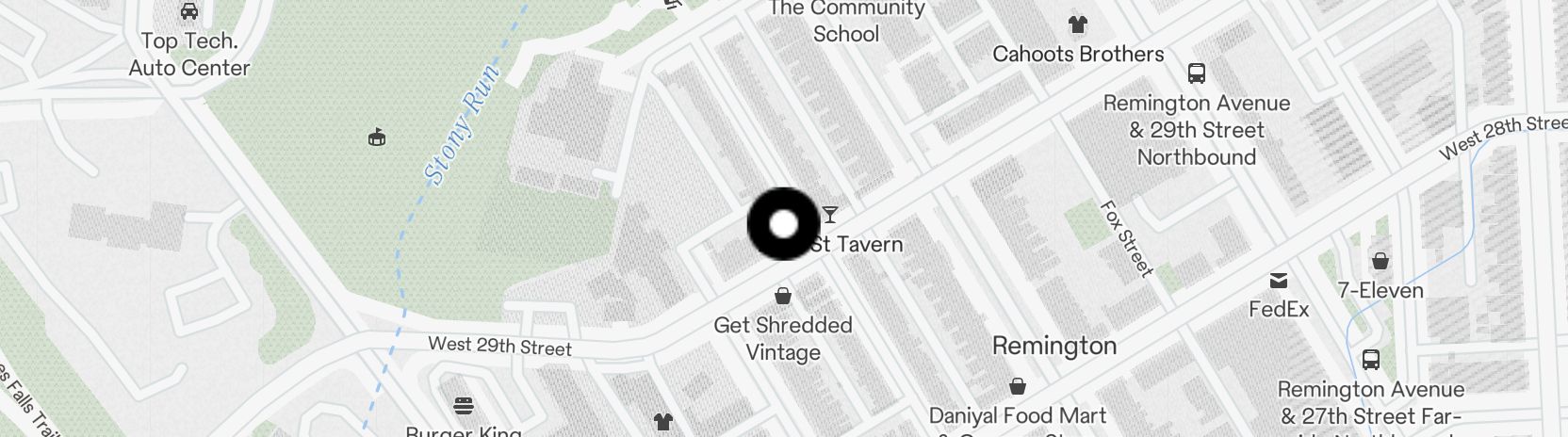The image size is (1568, 437).
Task: Open Top Tech. Auto Center marker
Action: (x=189, y=11)
